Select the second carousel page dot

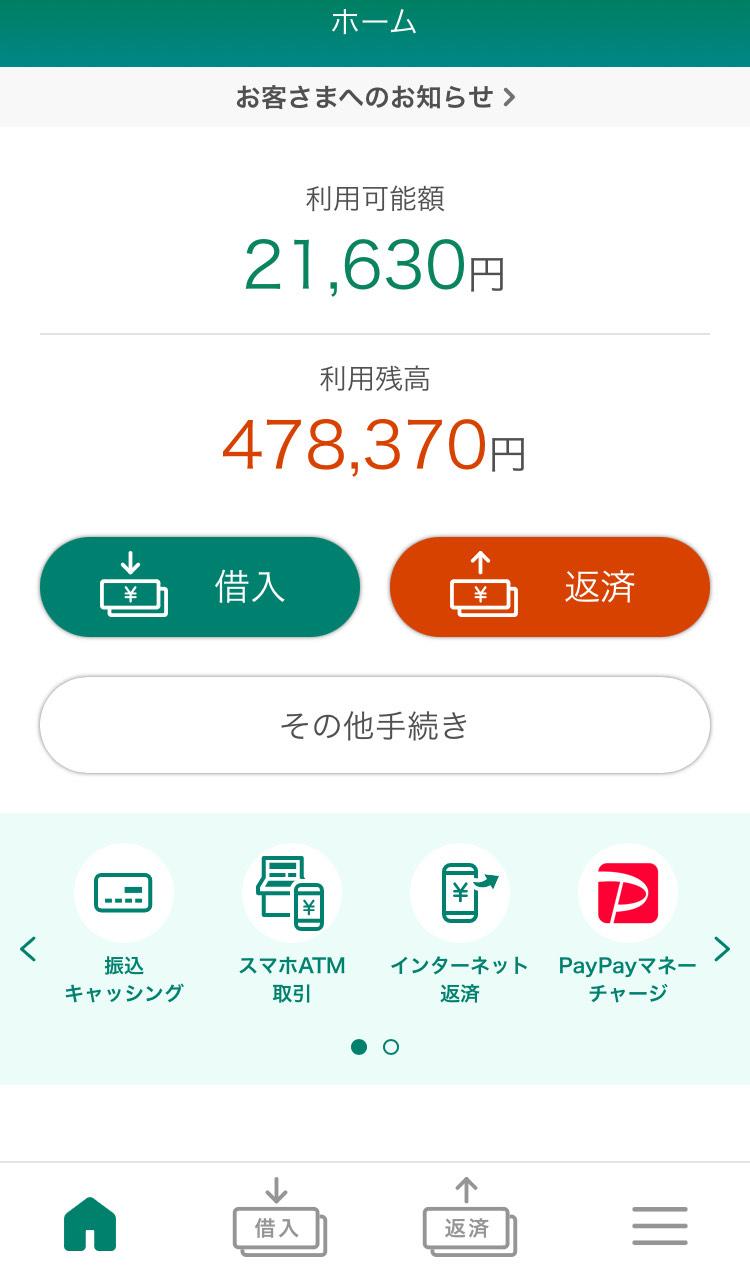[391, 1047]
